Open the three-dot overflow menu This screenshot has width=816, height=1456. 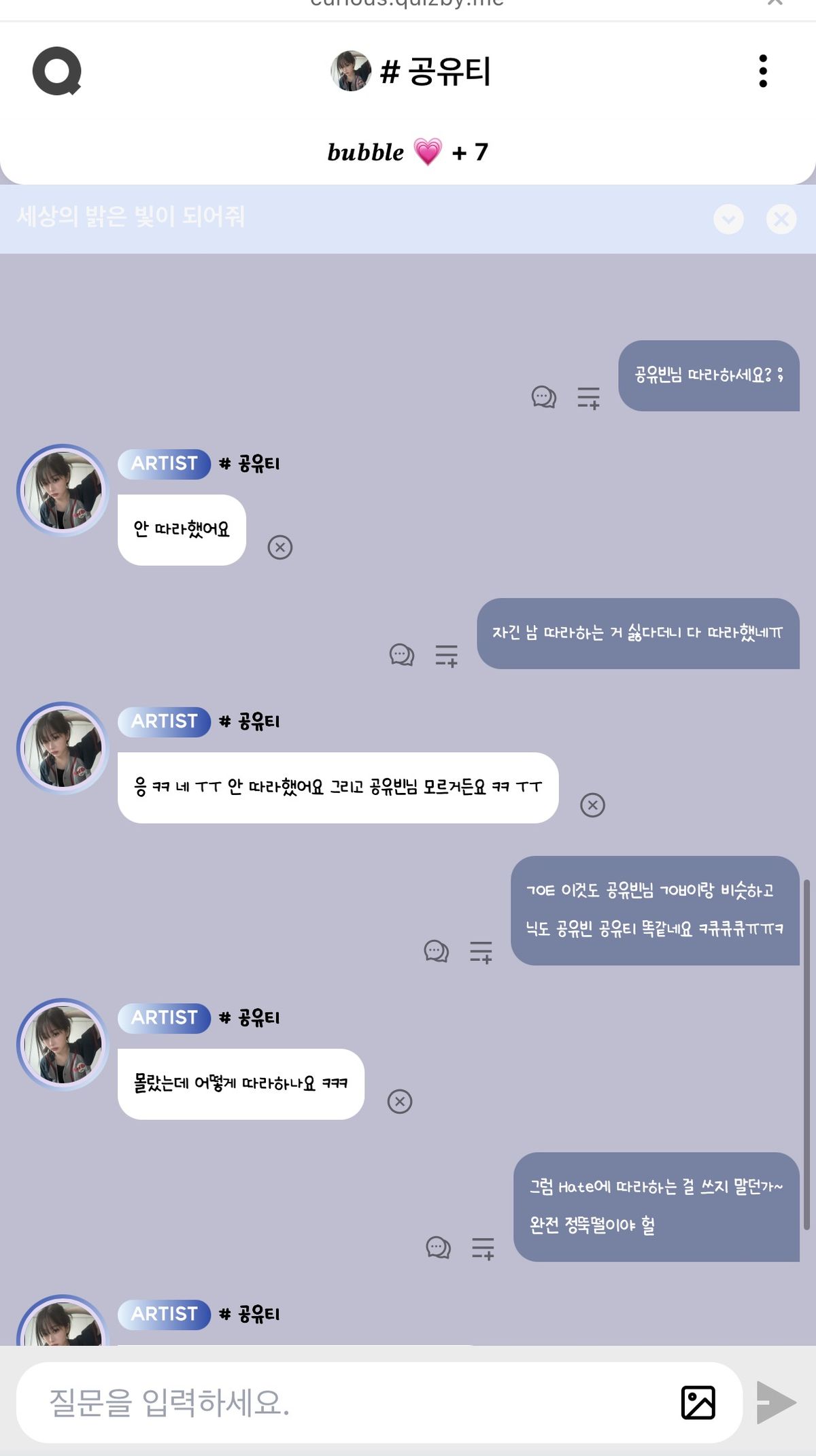[x=763, y=71]
